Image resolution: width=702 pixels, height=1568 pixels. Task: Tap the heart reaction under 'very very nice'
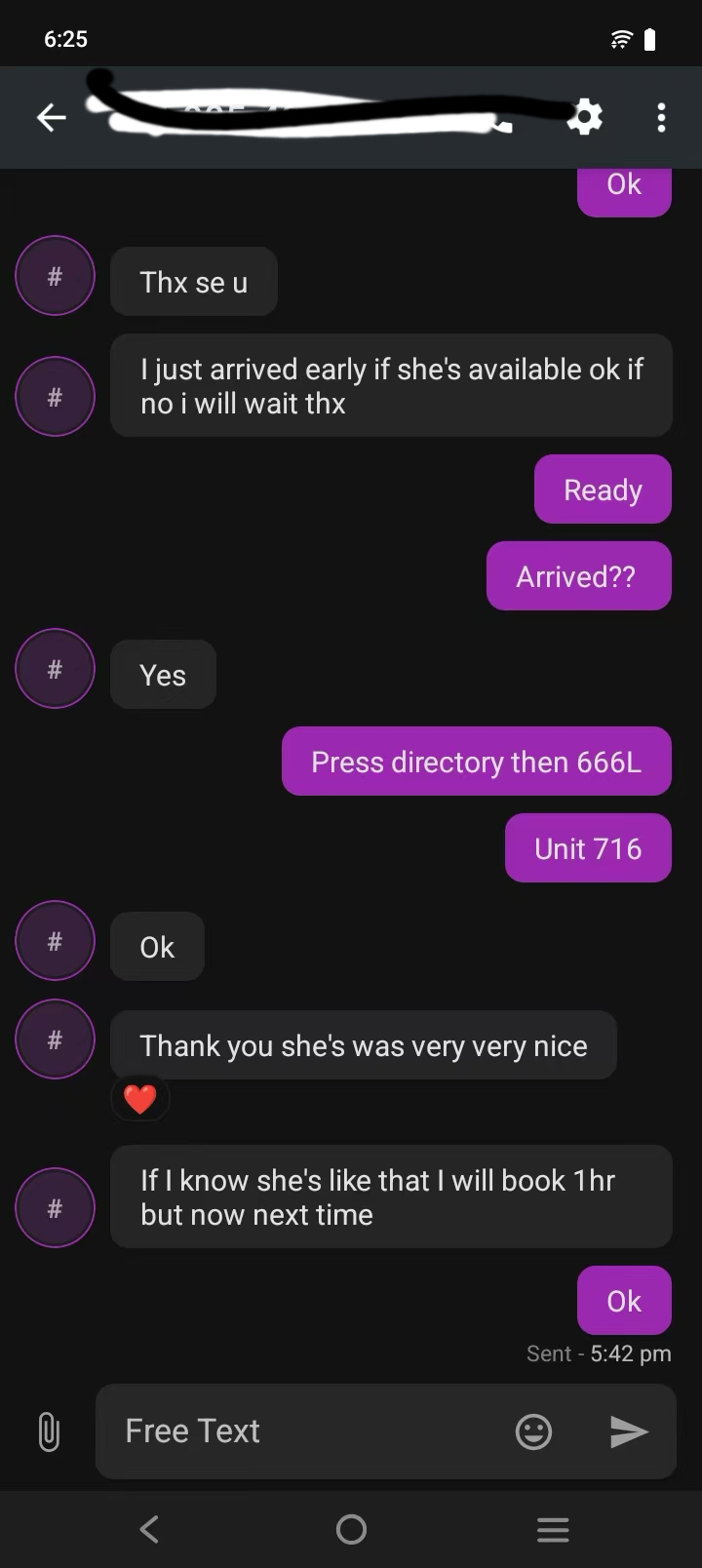point(140,1099)
